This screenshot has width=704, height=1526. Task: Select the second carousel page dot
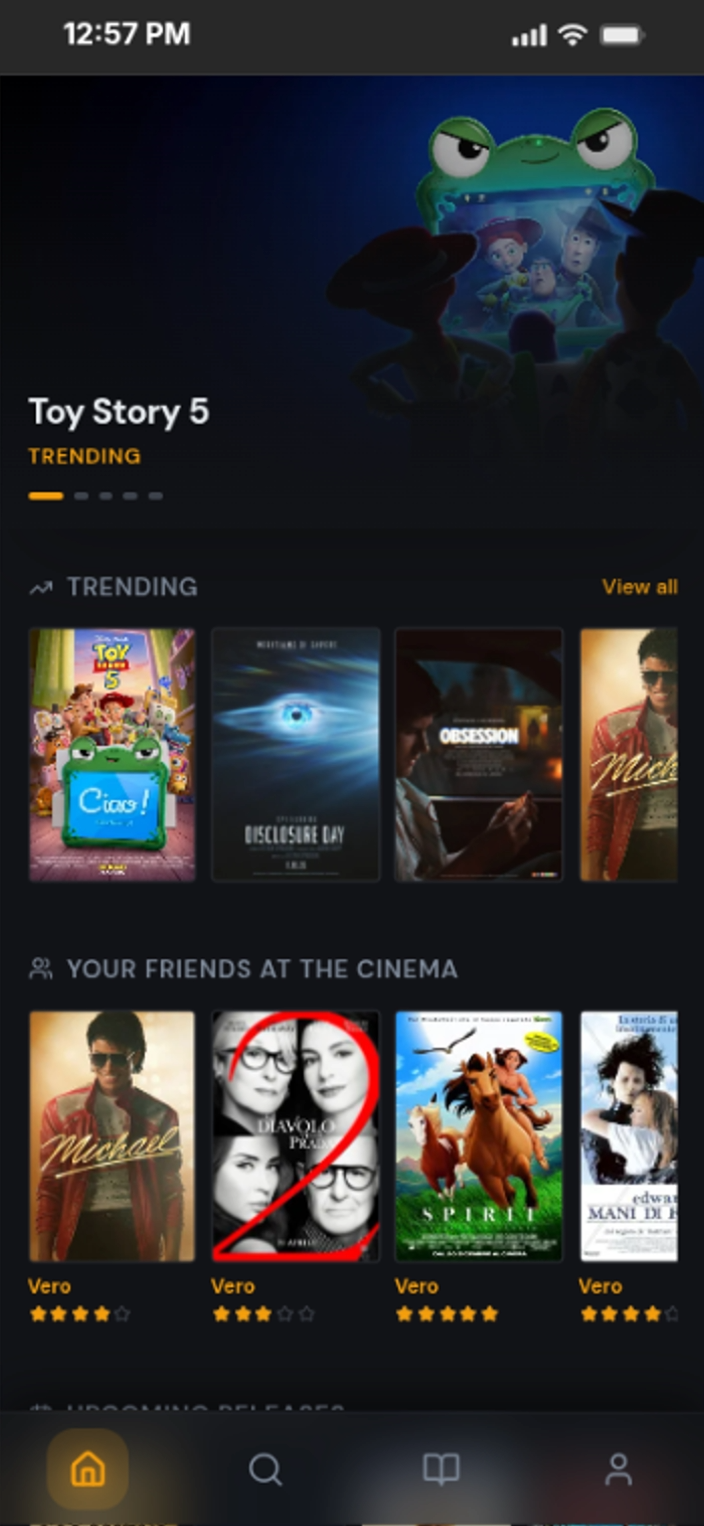click(x=81, y=496)
